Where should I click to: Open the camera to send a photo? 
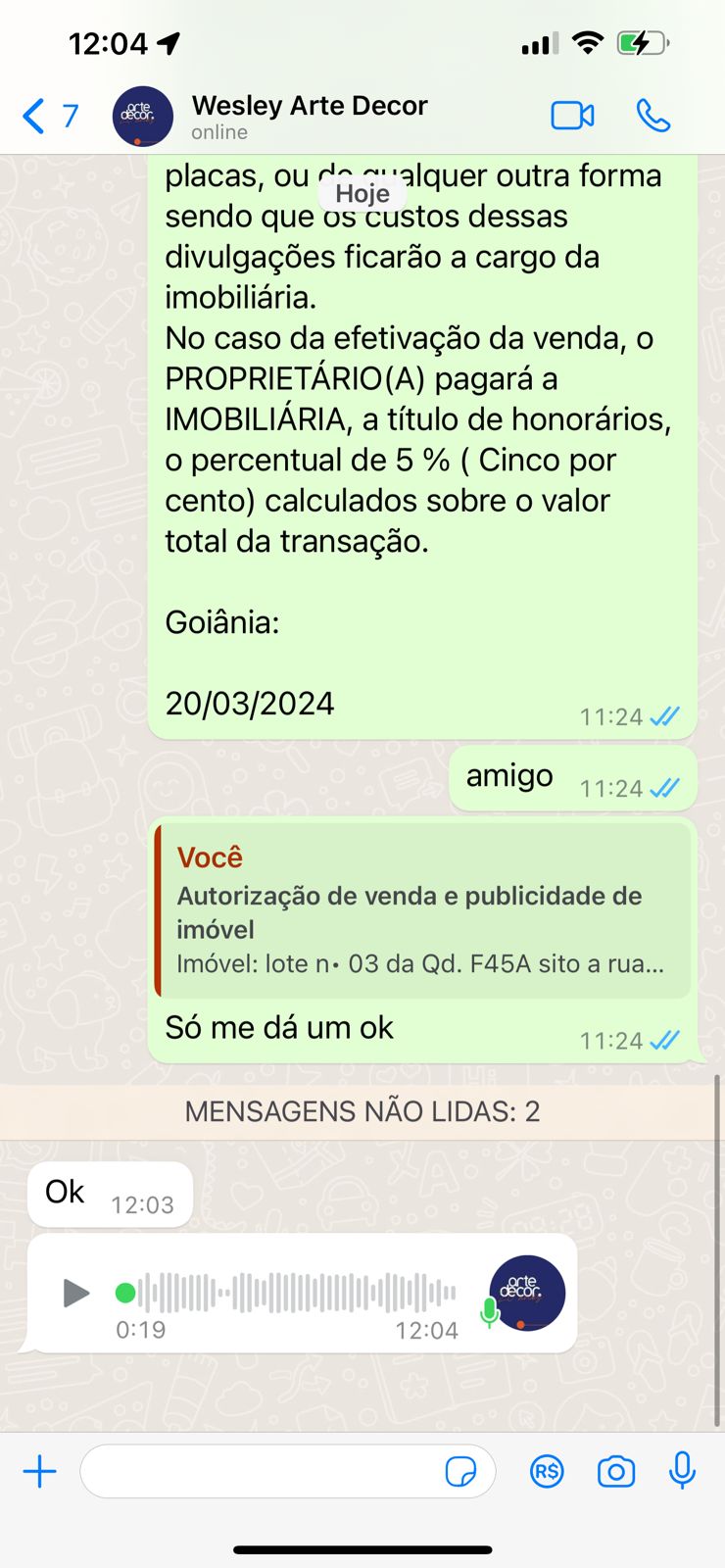(616, 1472)
